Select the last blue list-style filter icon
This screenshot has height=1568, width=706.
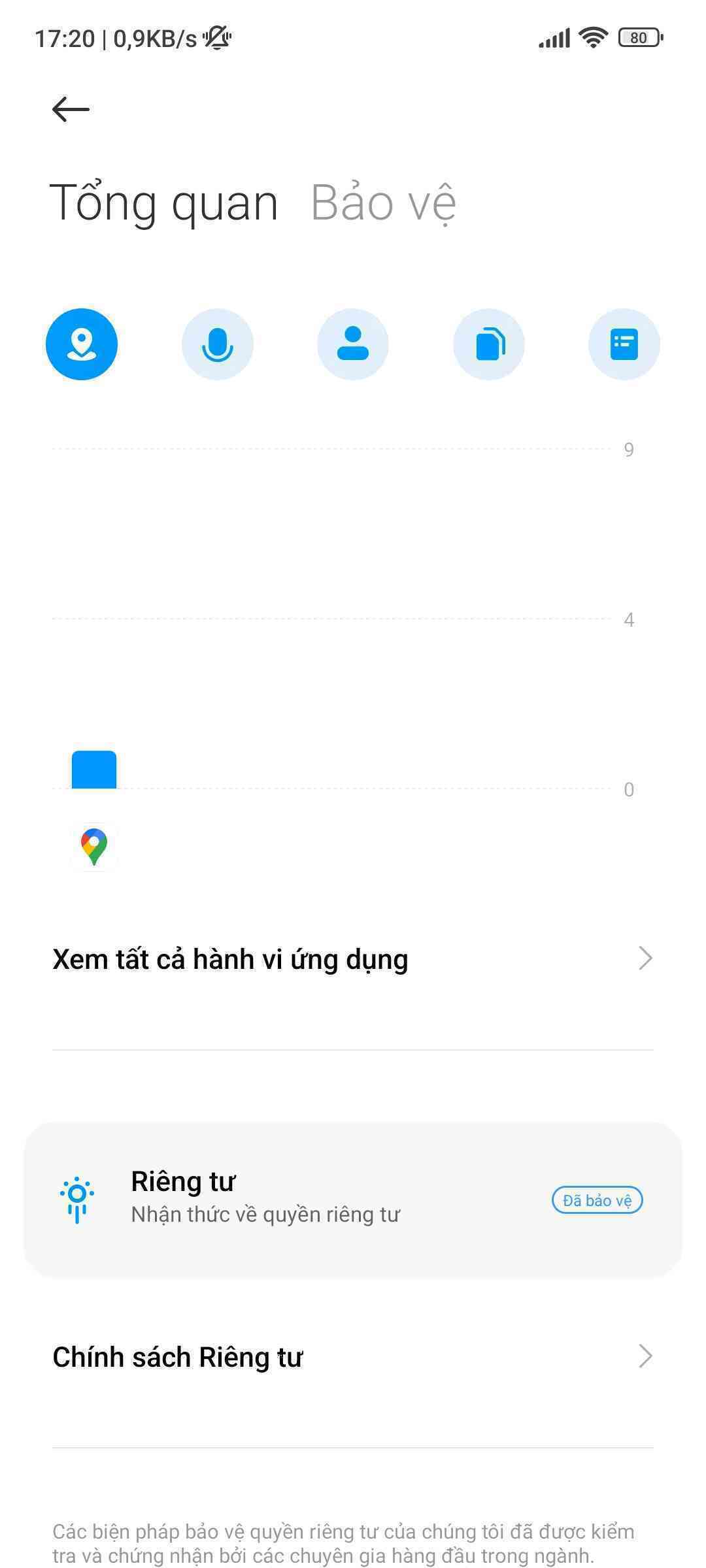click(624, 344)
